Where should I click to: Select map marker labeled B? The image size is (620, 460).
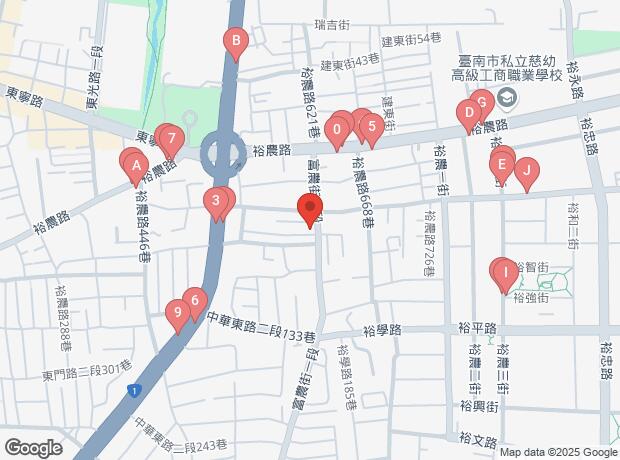tap(236, 41)
